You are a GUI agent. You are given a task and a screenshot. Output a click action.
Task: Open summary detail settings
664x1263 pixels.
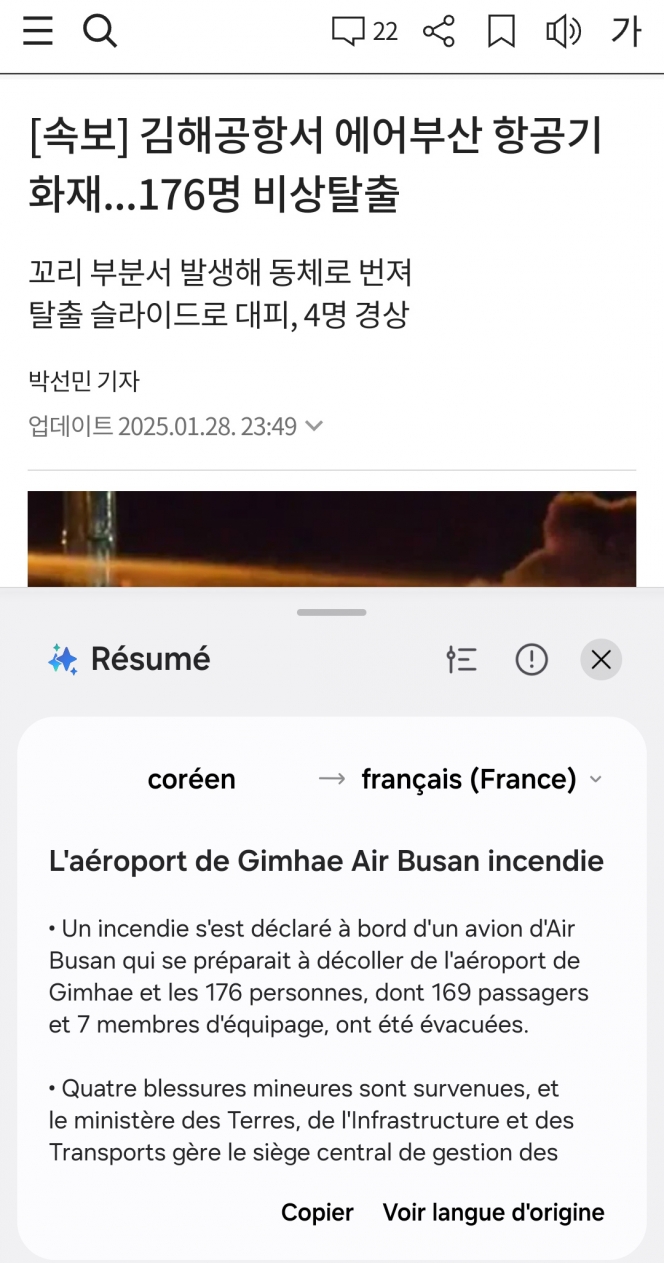click(x=461, y=659)
